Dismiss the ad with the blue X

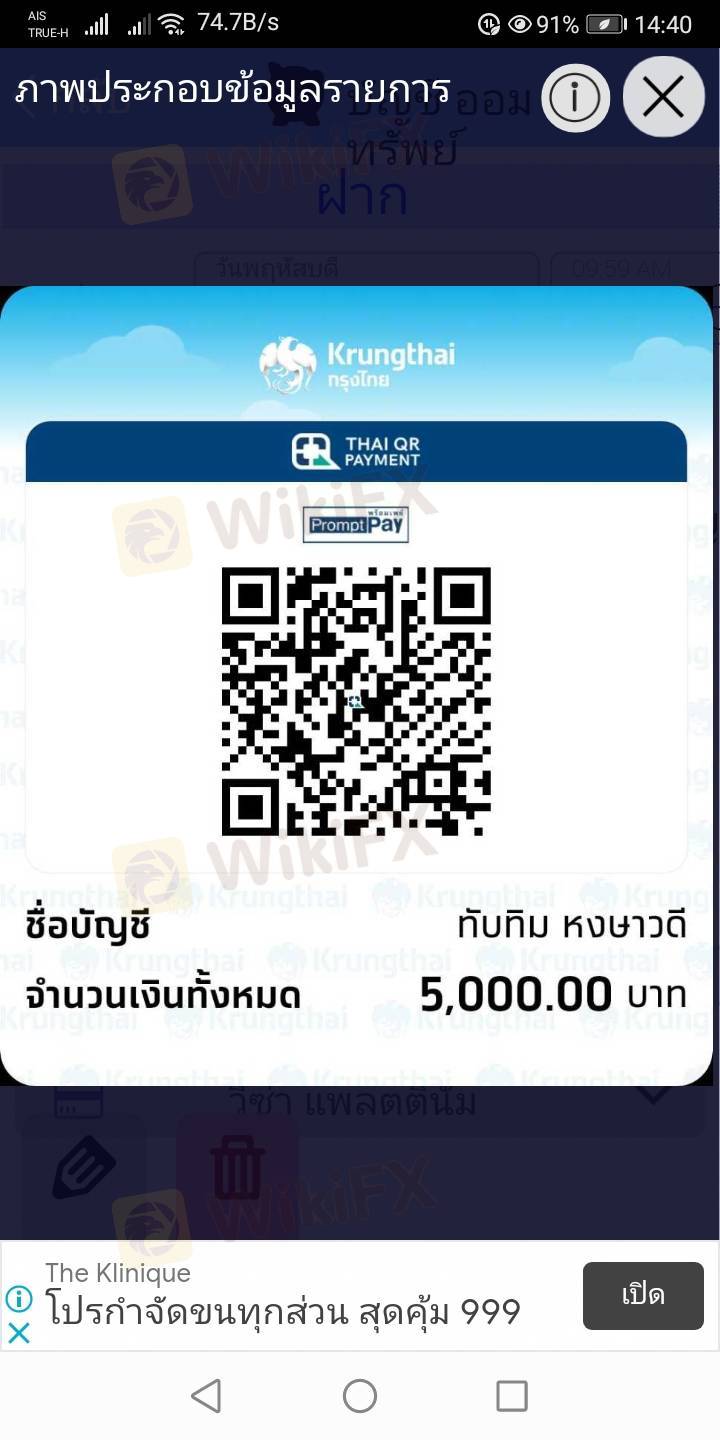[x=19, y=1332]
